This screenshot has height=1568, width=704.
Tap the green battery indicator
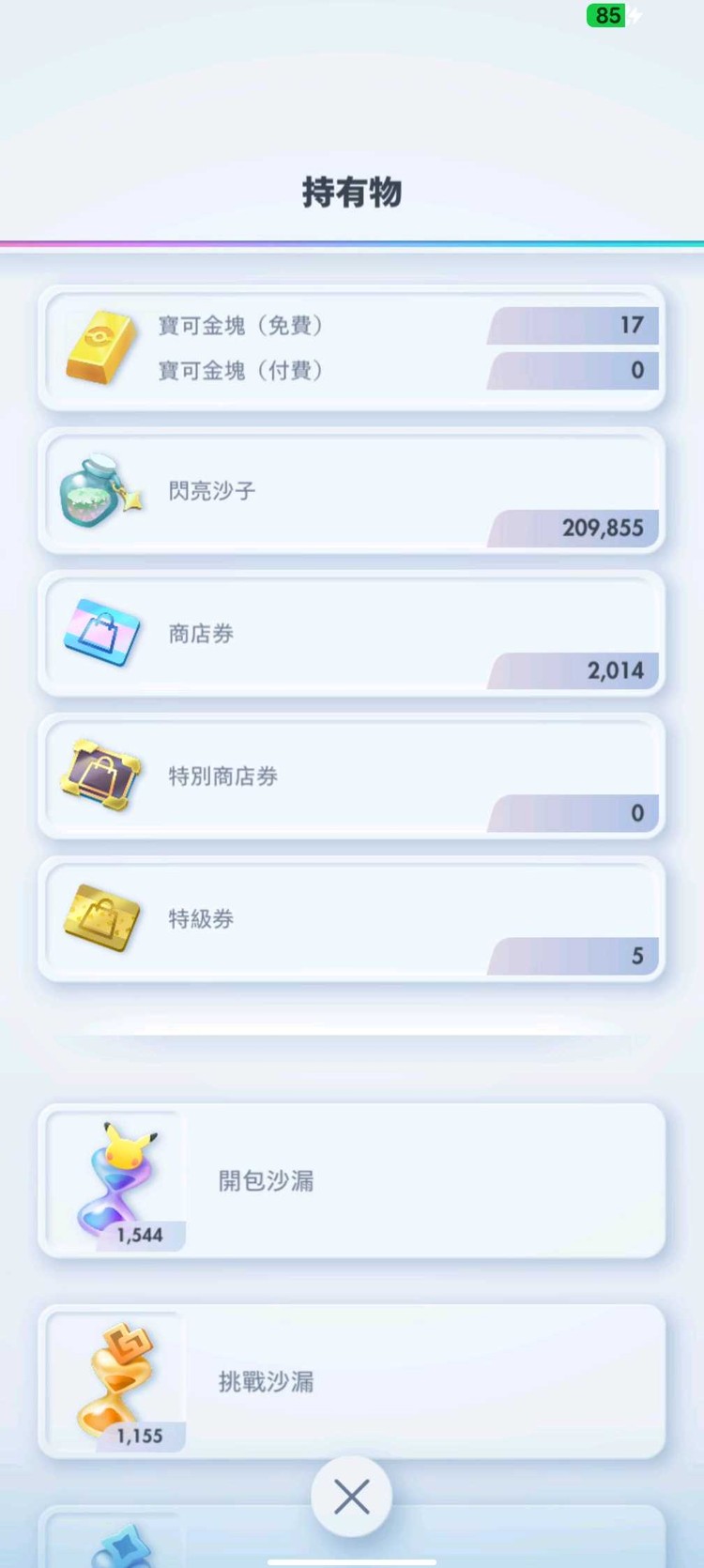(607, 16)
